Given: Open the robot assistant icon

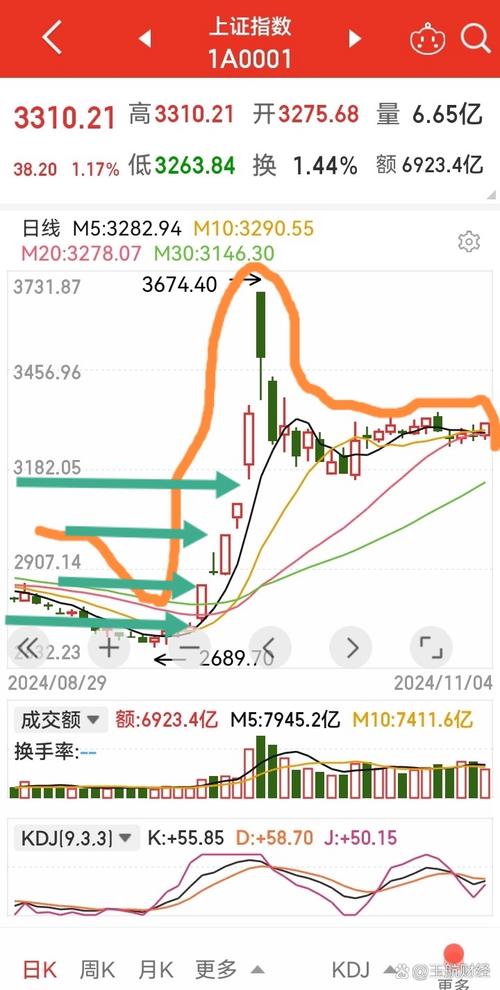Looking at the screenshot, I should pyautogui.click(x=427, y=39).
